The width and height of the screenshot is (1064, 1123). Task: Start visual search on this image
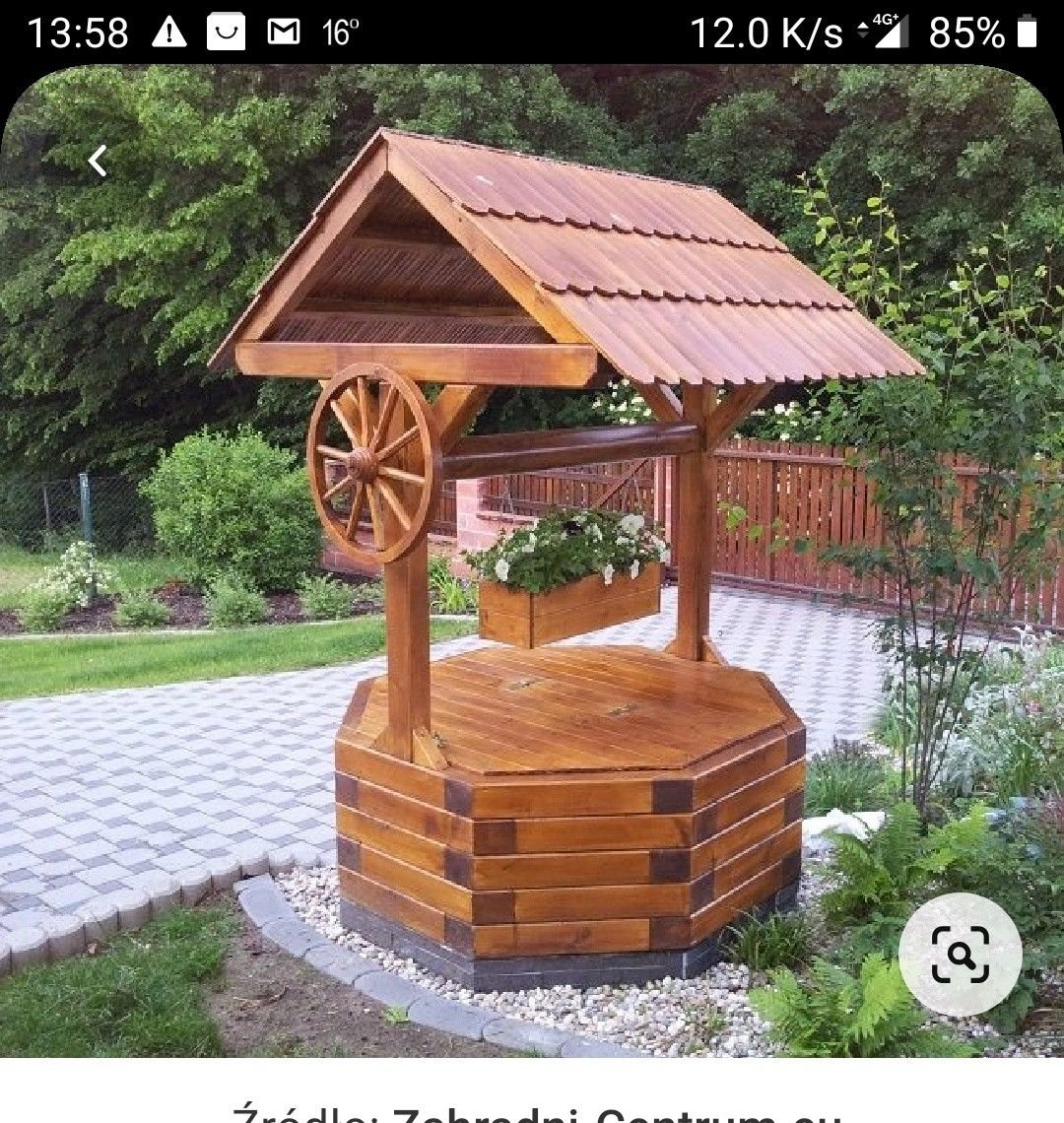[960, 954]
